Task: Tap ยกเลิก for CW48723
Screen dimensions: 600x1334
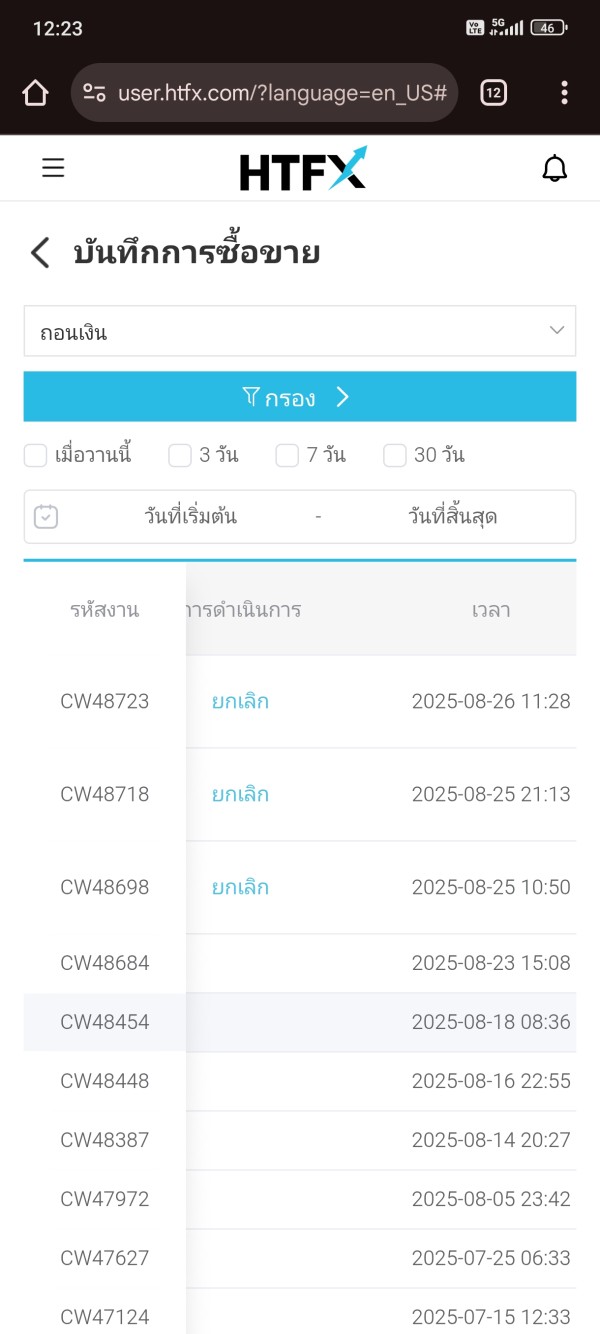Action: point(240,702)
